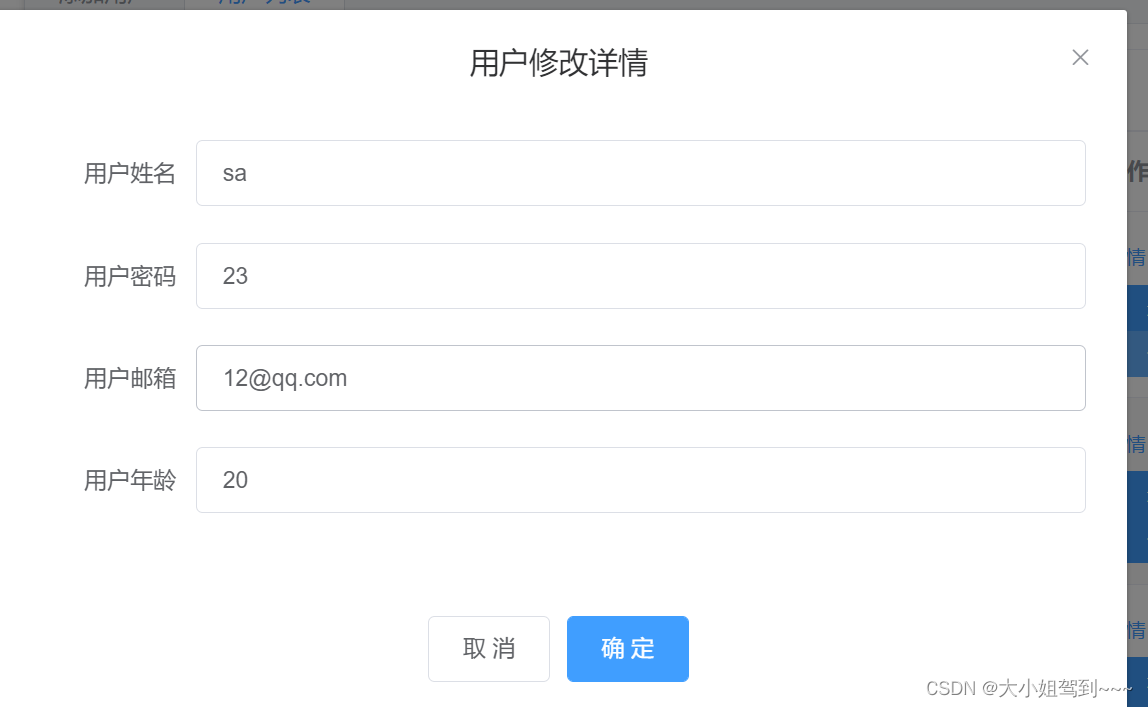The height and width of the screenshot is (707, 1148).
Task: Tap the 取消 button
Action: pyautogui.click(x=489, y=649)
